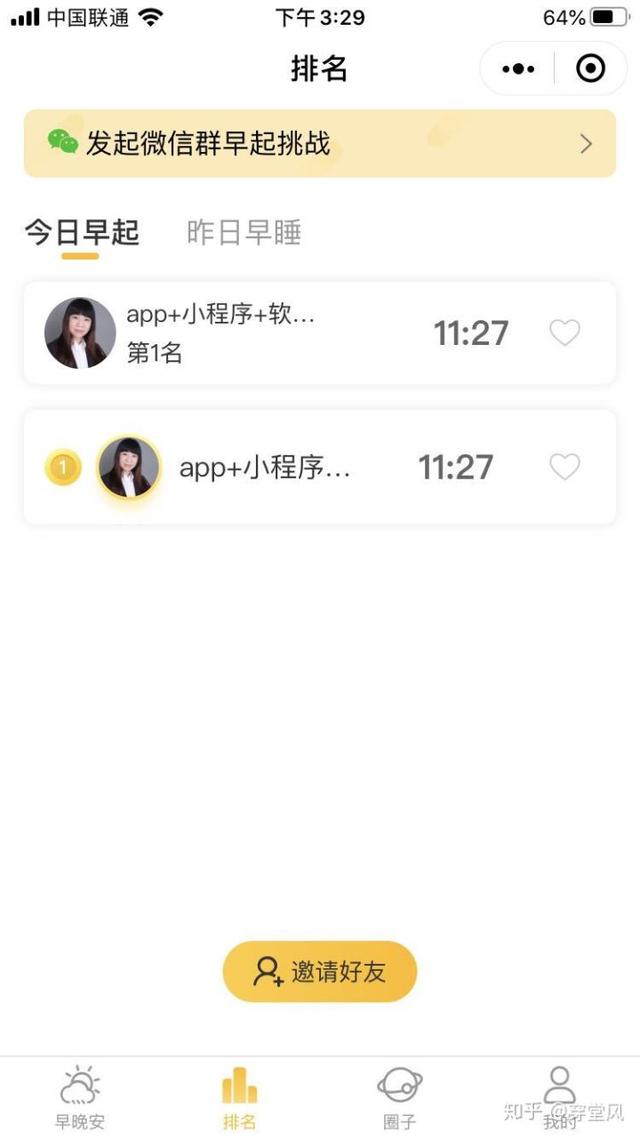Open the 发起微信群早起挑战 banner
This screenshot has width=640, height=1139.
320,143
